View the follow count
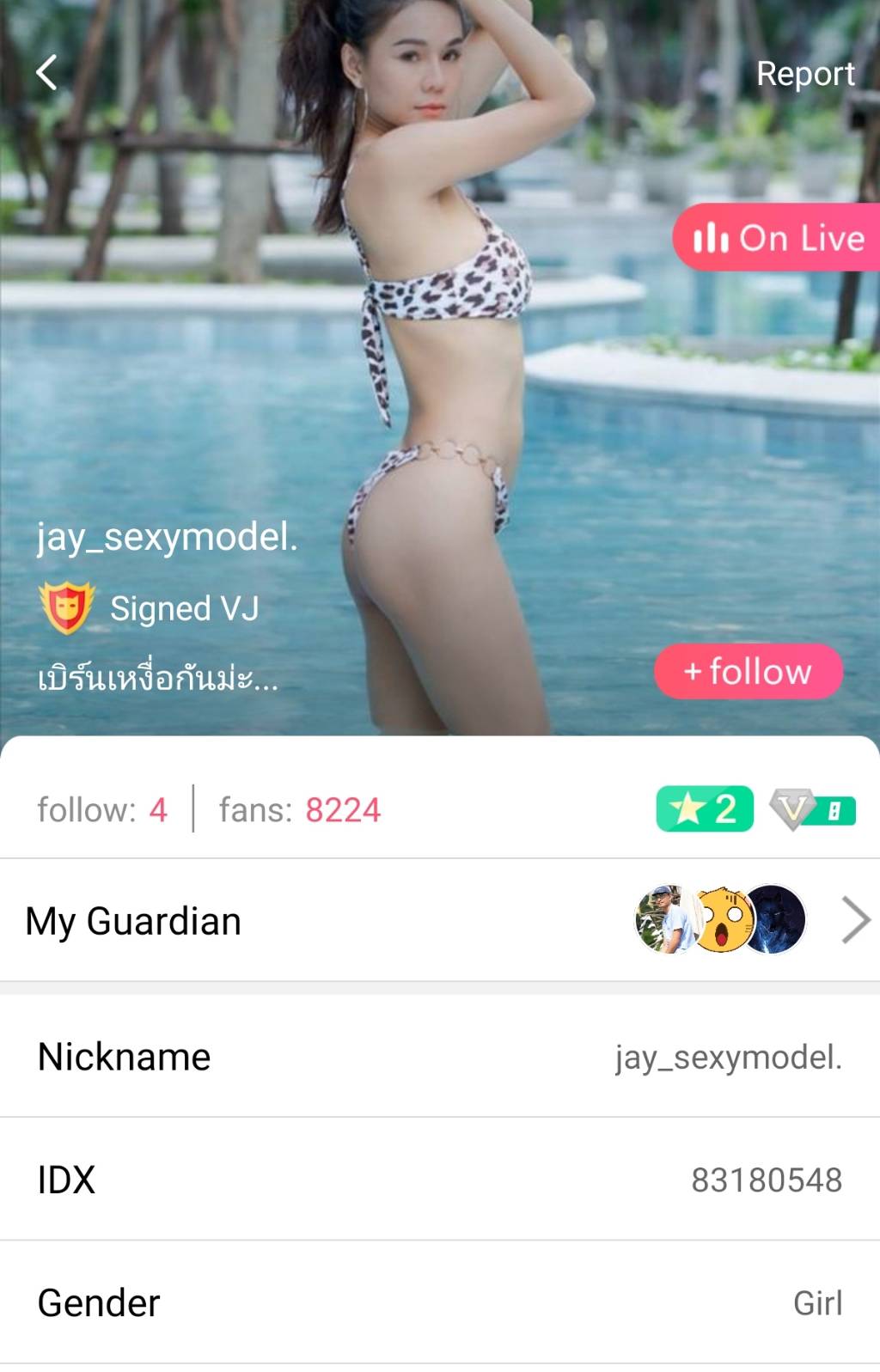Screen dimensions: 880x1372 pyautogui.click(x=101, y=809)
